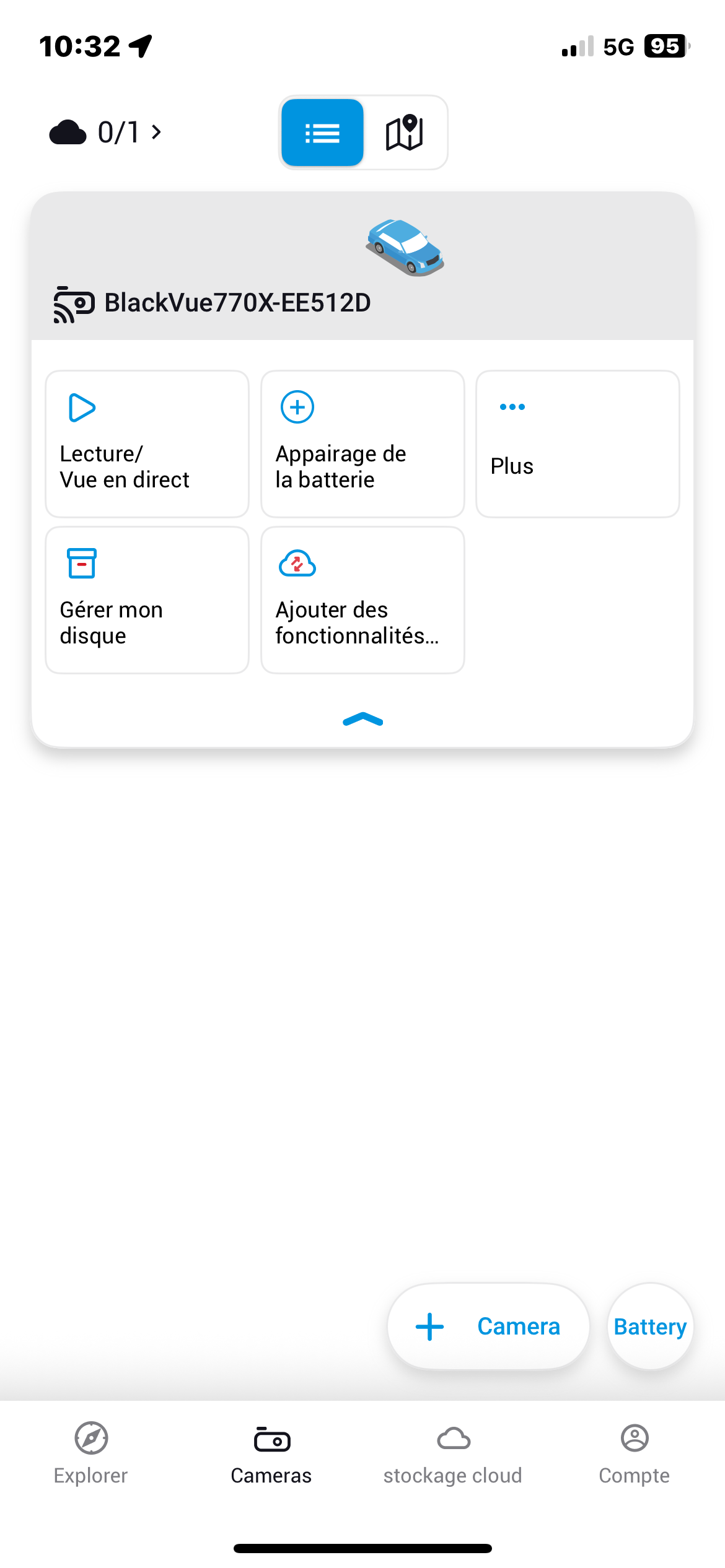725x1568 pixels.
Task: Switch to the stockage cloud tab
Action: [453, 1453]
